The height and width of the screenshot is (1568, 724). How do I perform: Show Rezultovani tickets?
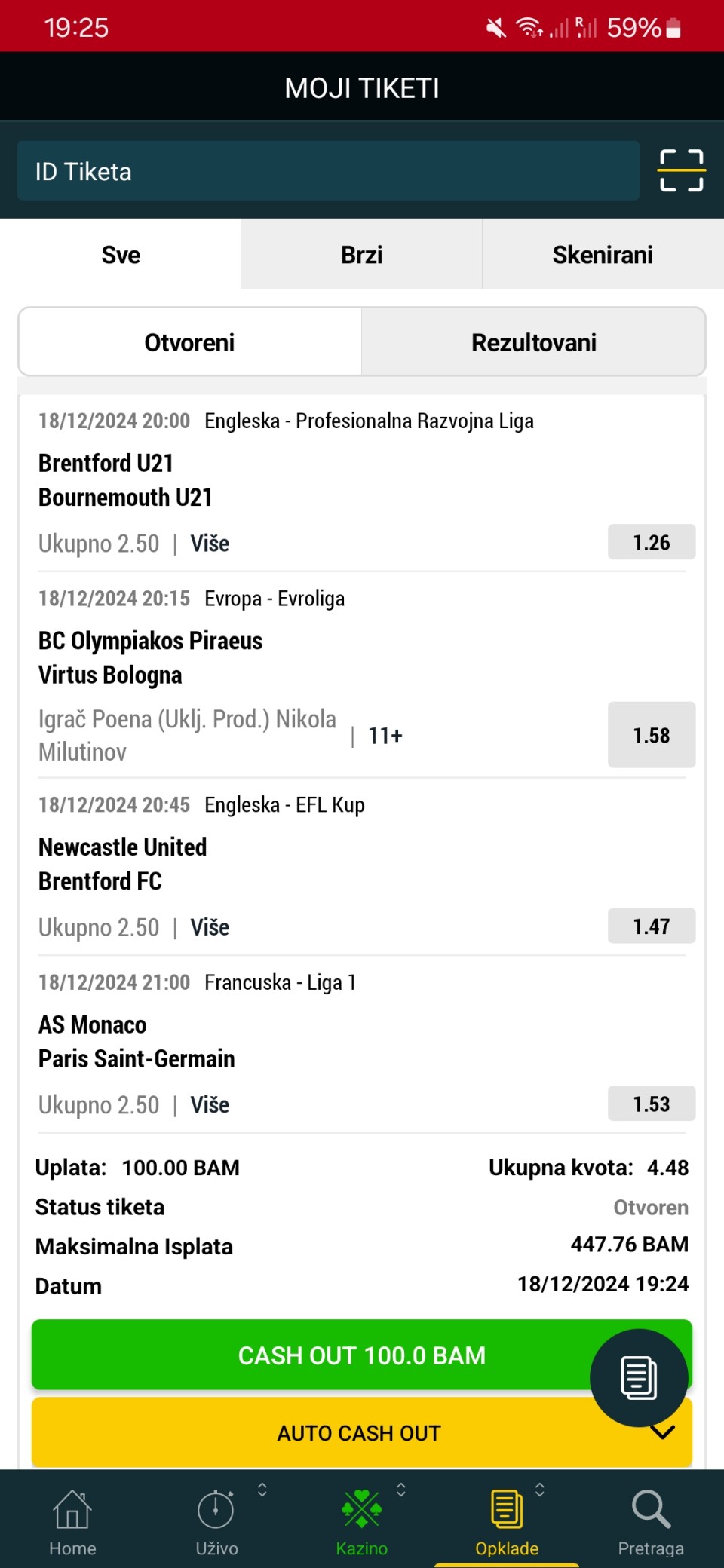coord(534,342)
